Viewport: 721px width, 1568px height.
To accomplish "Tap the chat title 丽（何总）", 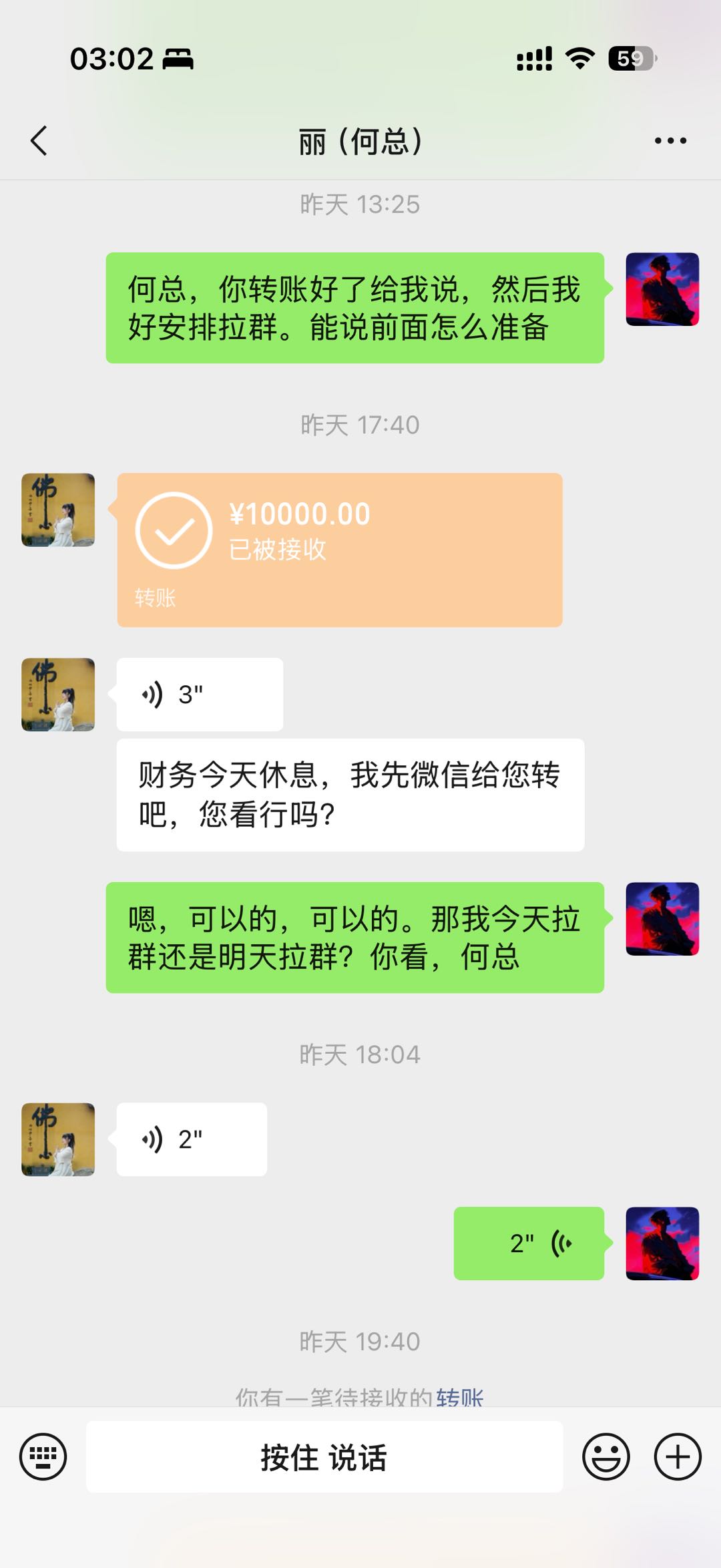I will click(x=360, y=140).
